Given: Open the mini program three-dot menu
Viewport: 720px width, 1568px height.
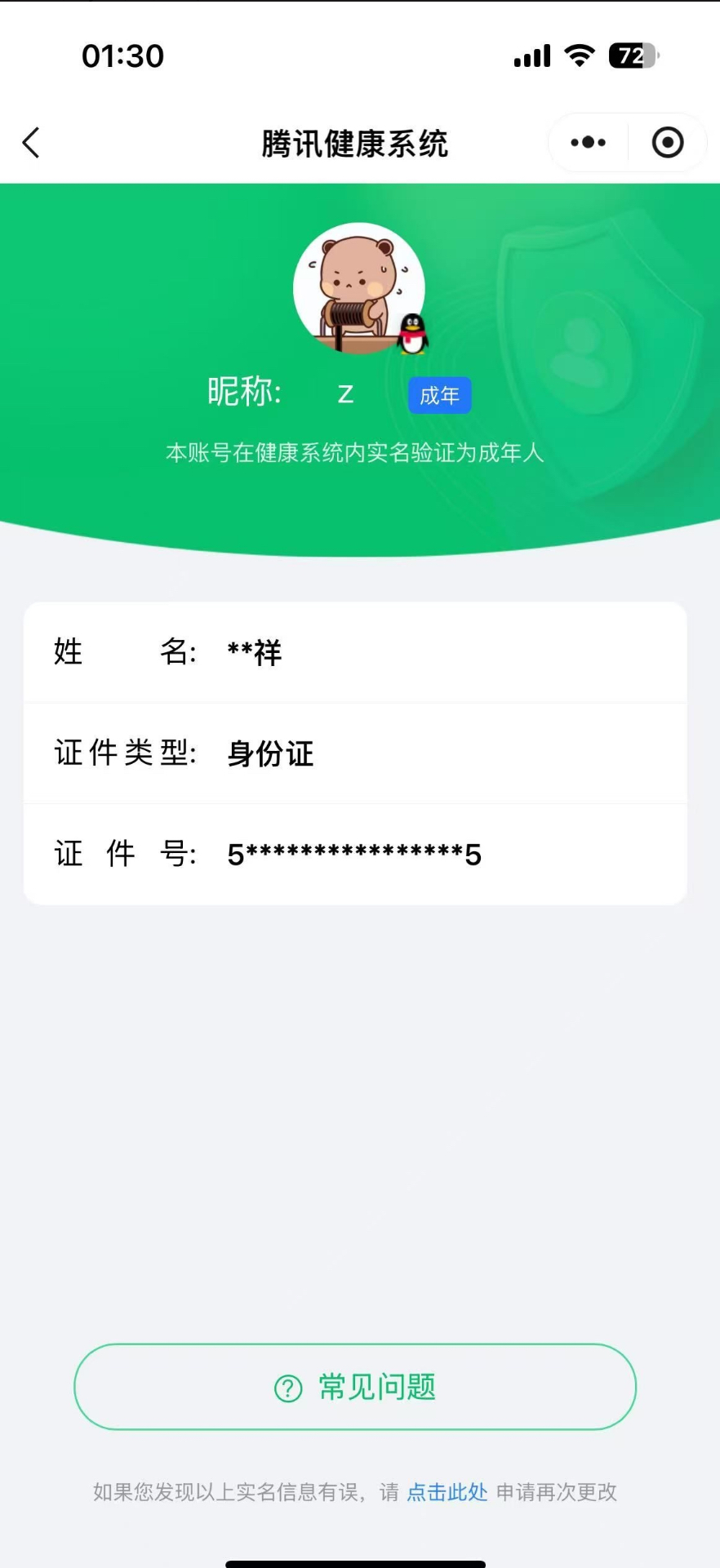Looking at the screenshot, I should point(588,143).
